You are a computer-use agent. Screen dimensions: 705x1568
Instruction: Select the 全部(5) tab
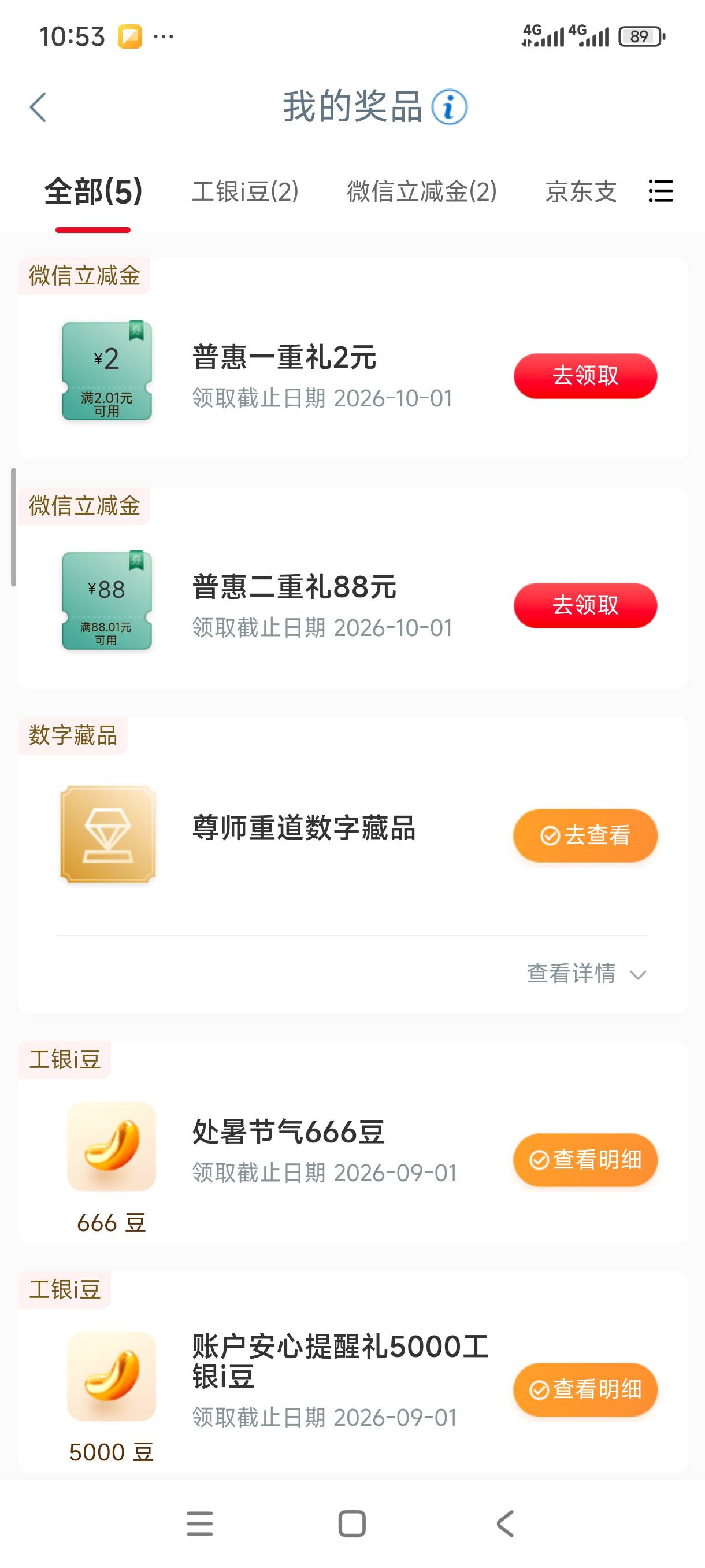click(x=93, y=191)
